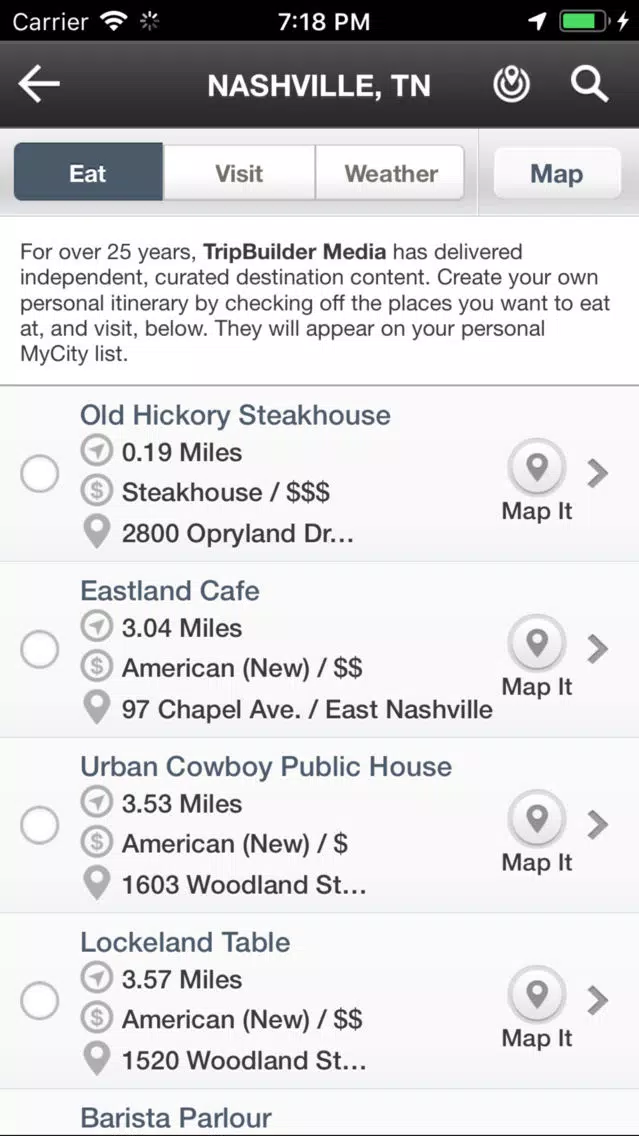Screen dimensions: 639x1136
Task: Add Urban Cowboy Public House to itinerary
Action: [40, 825]
